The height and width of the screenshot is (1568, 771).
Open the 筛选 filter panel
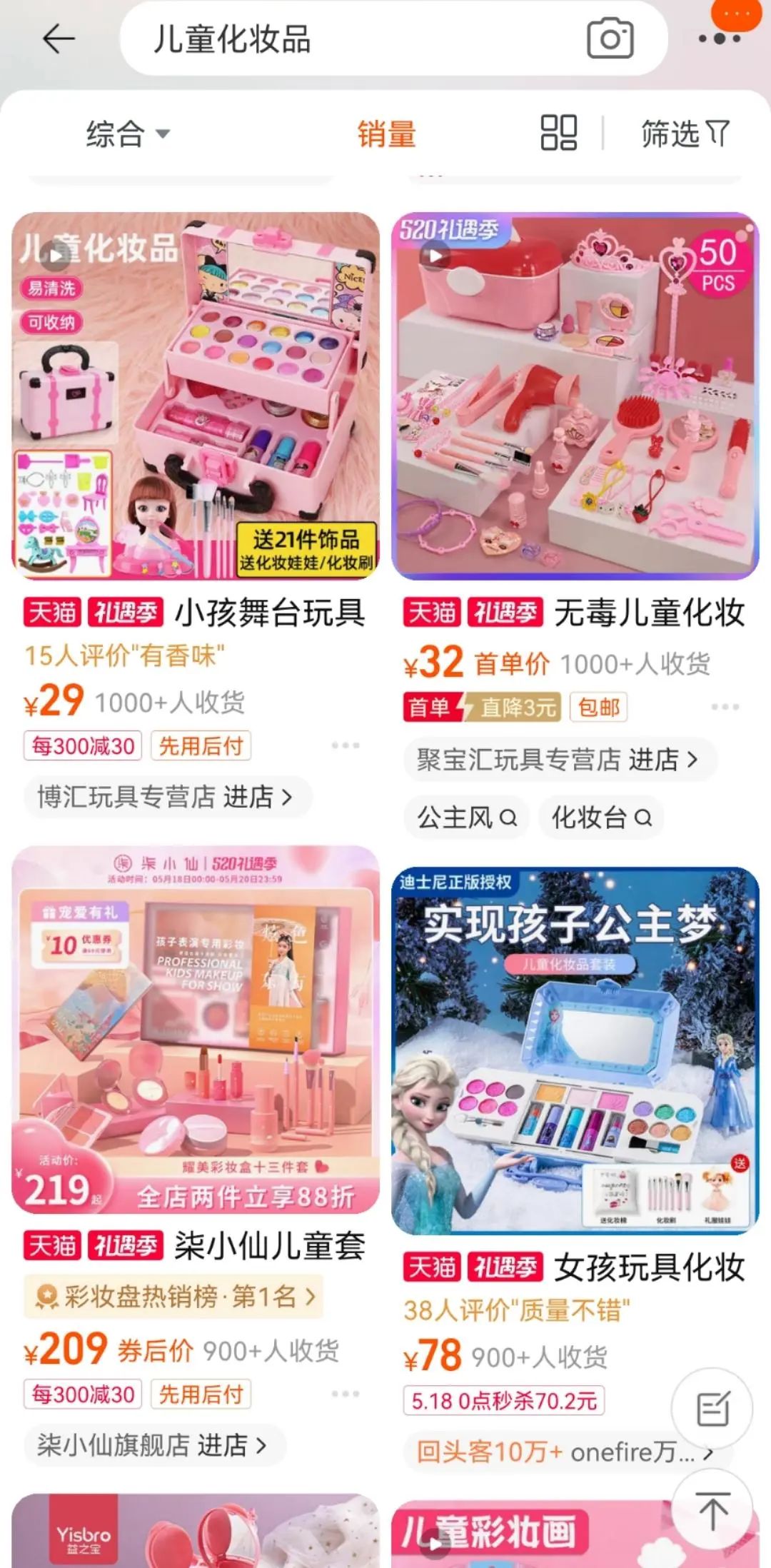click(x=684, y=134)
